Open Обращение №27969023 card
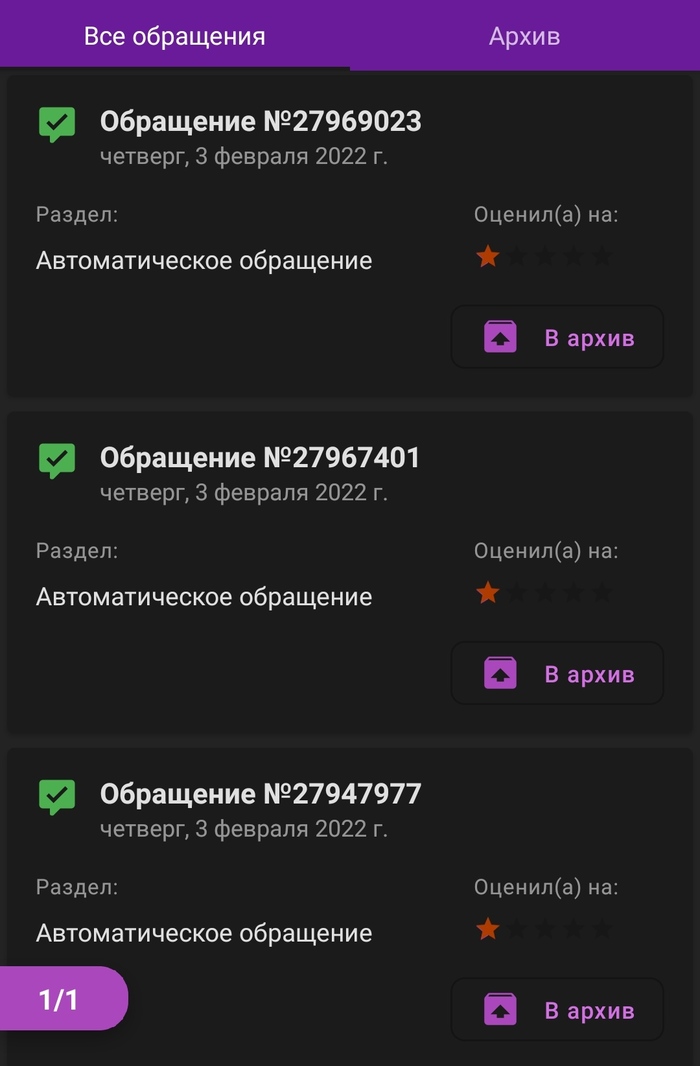 point(260,122)
